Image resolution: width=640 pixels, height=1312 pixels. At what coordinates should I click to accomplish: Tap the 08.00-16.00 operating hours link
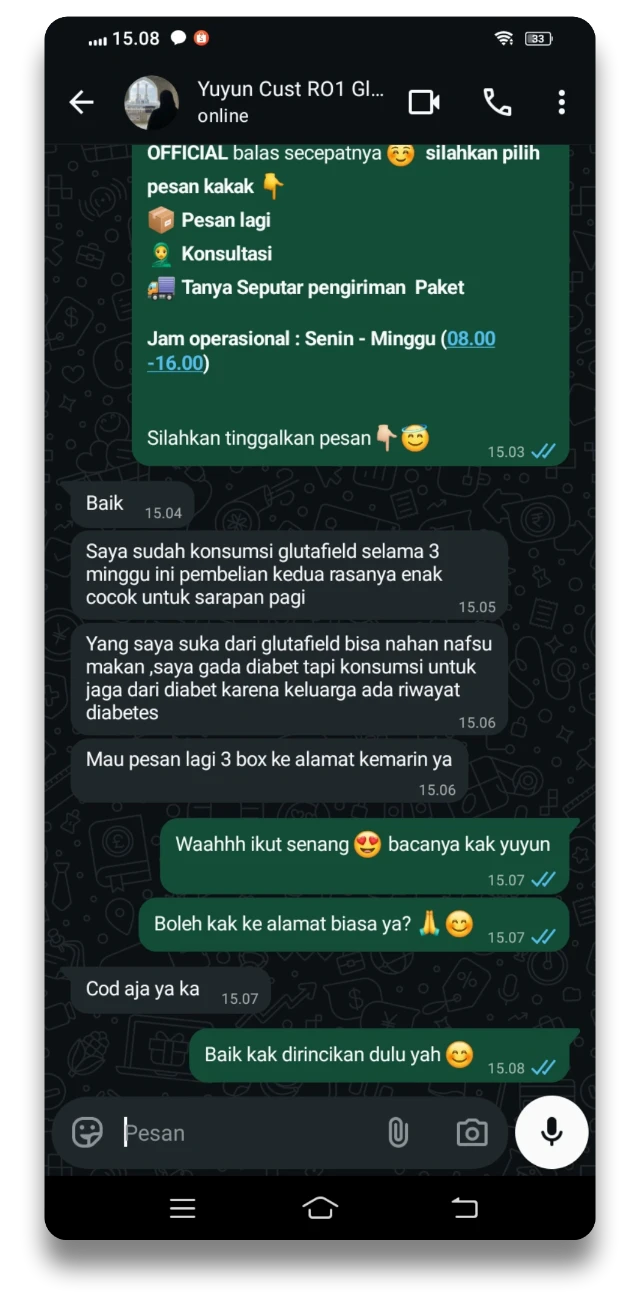point(470,339)
